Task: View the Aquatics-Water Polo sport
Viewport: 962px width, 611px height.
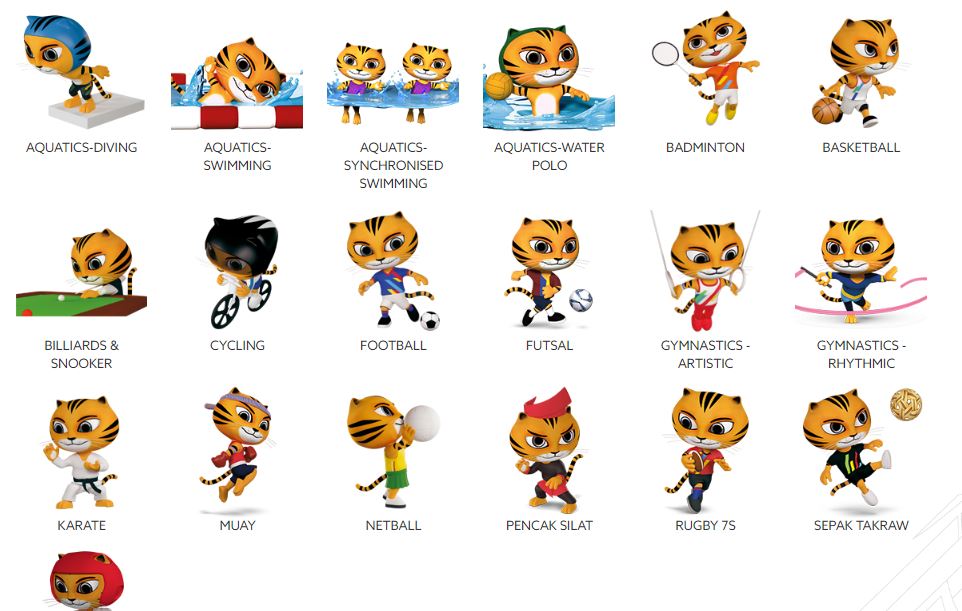Action: pyautogui.click(x=549, y=78)
